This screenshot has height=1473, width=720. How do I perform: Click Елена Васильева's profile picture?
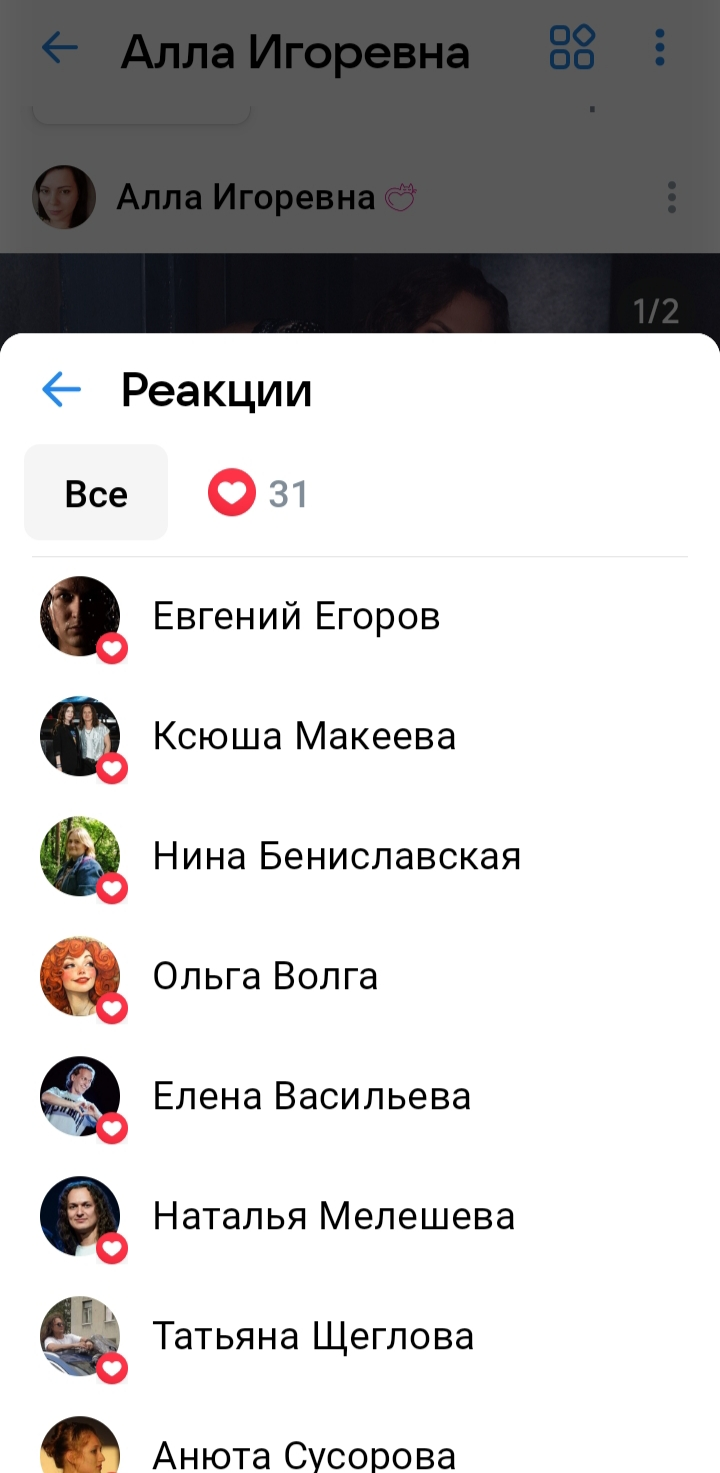point(80,1096)
